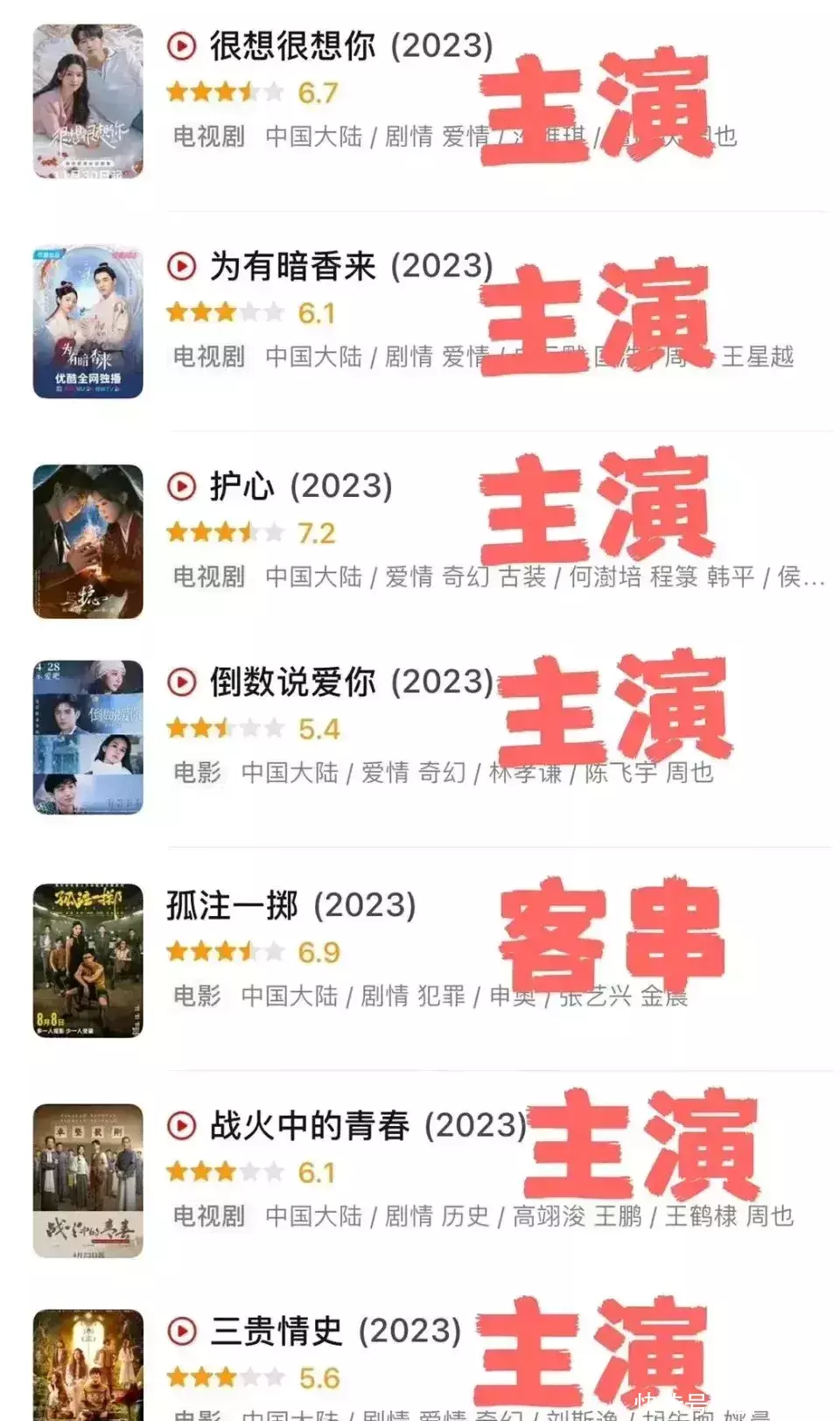The height and width of the screenshot is (1421, 840).
Task: Select the 护心 (2023) drama row
Action: (x=300, y=486)
